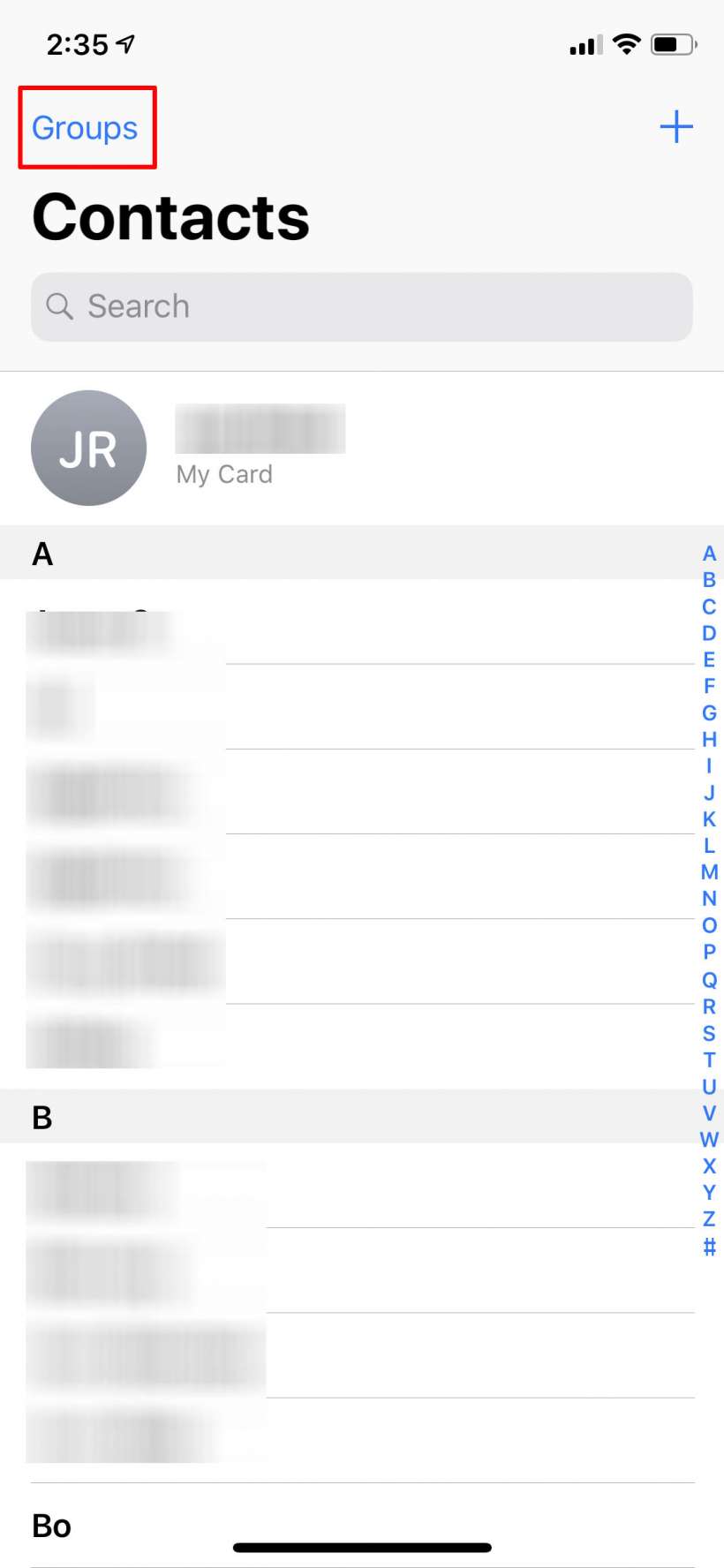Viewport: 724px width, 1568px height.
Task: Tap the search magnifying glass icon
Action: (x=59, y=306)
